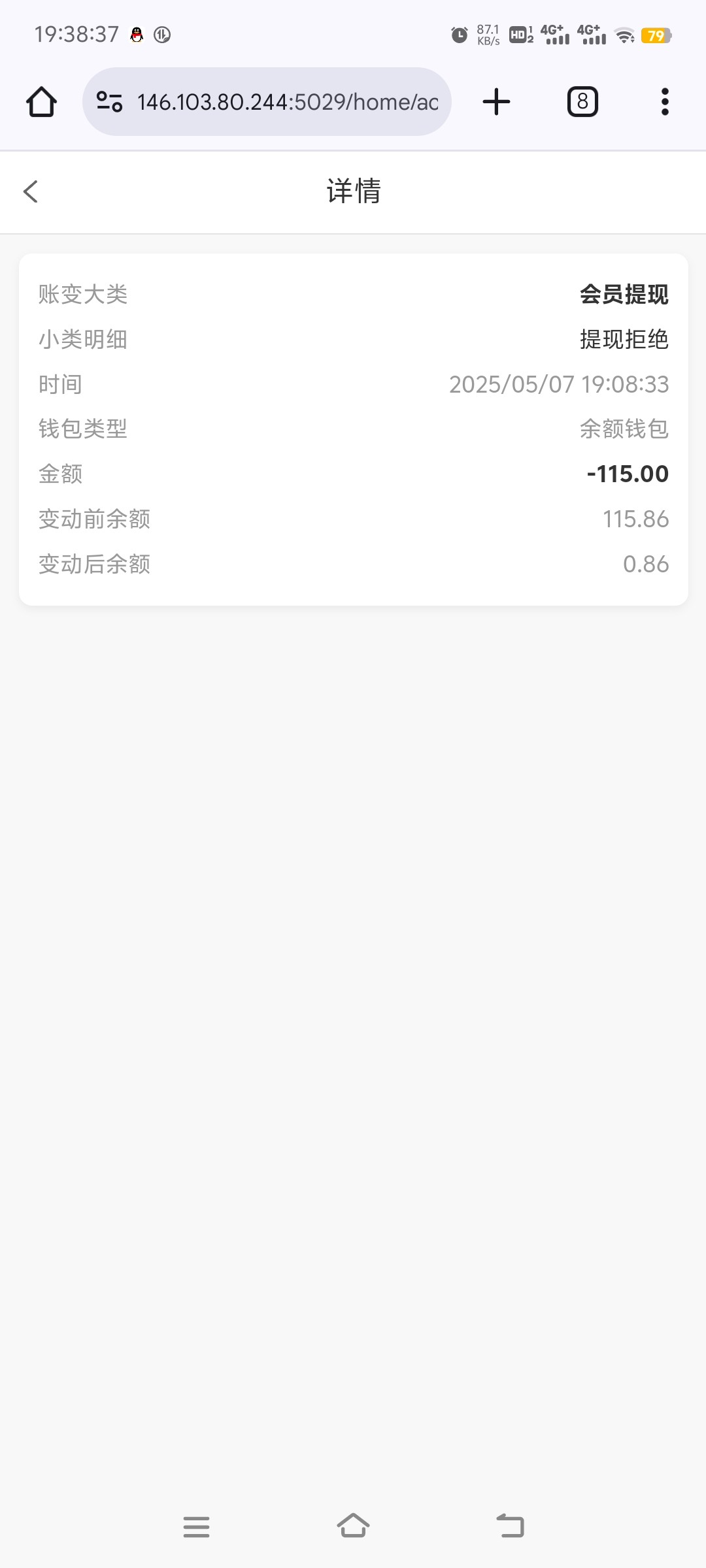Tap the system home button
This screenshot has width=706, height=1568.
353,1527
